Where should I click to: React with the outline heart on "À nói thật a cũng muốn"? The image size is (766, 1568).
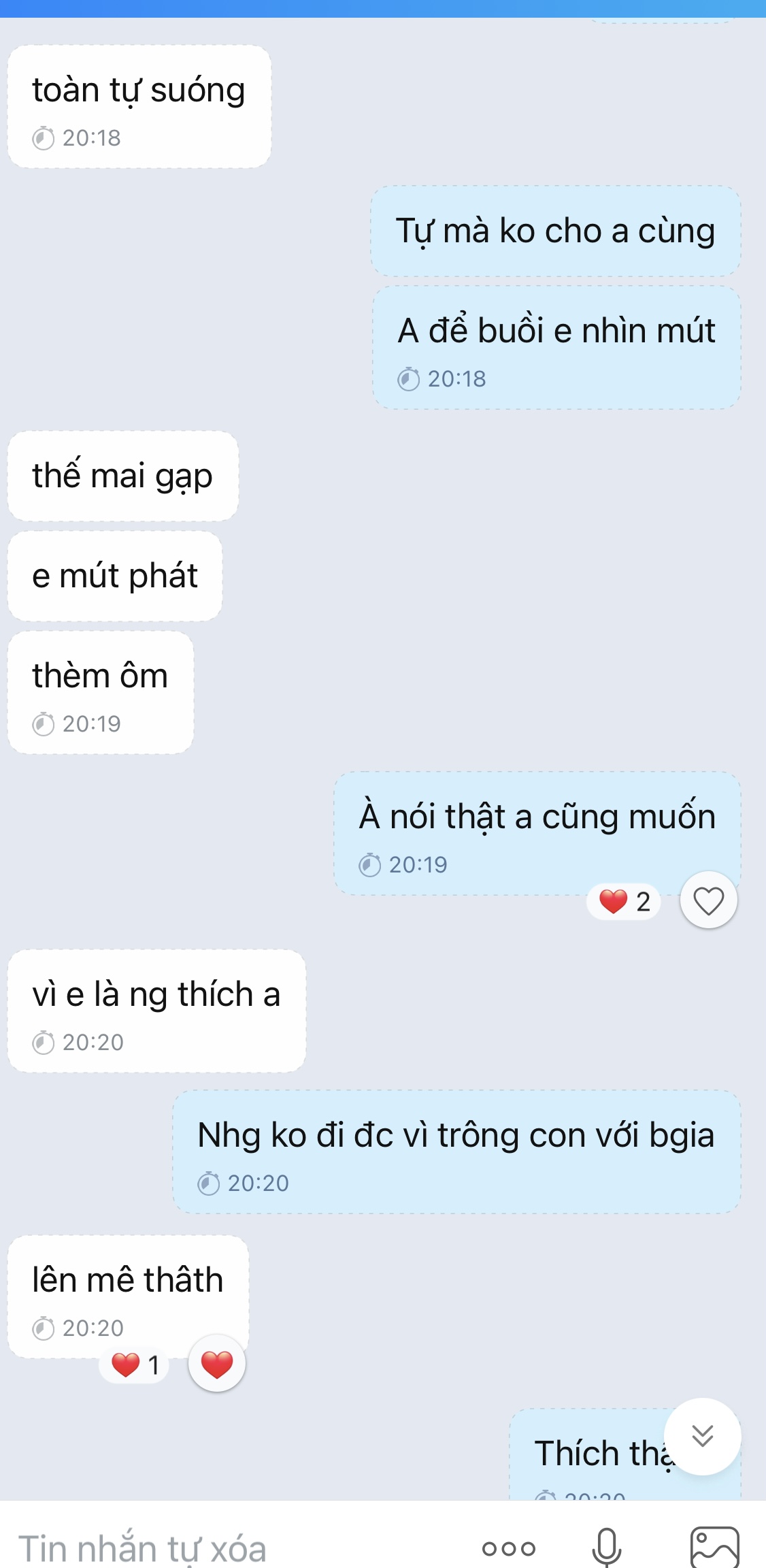coord(708,901)
